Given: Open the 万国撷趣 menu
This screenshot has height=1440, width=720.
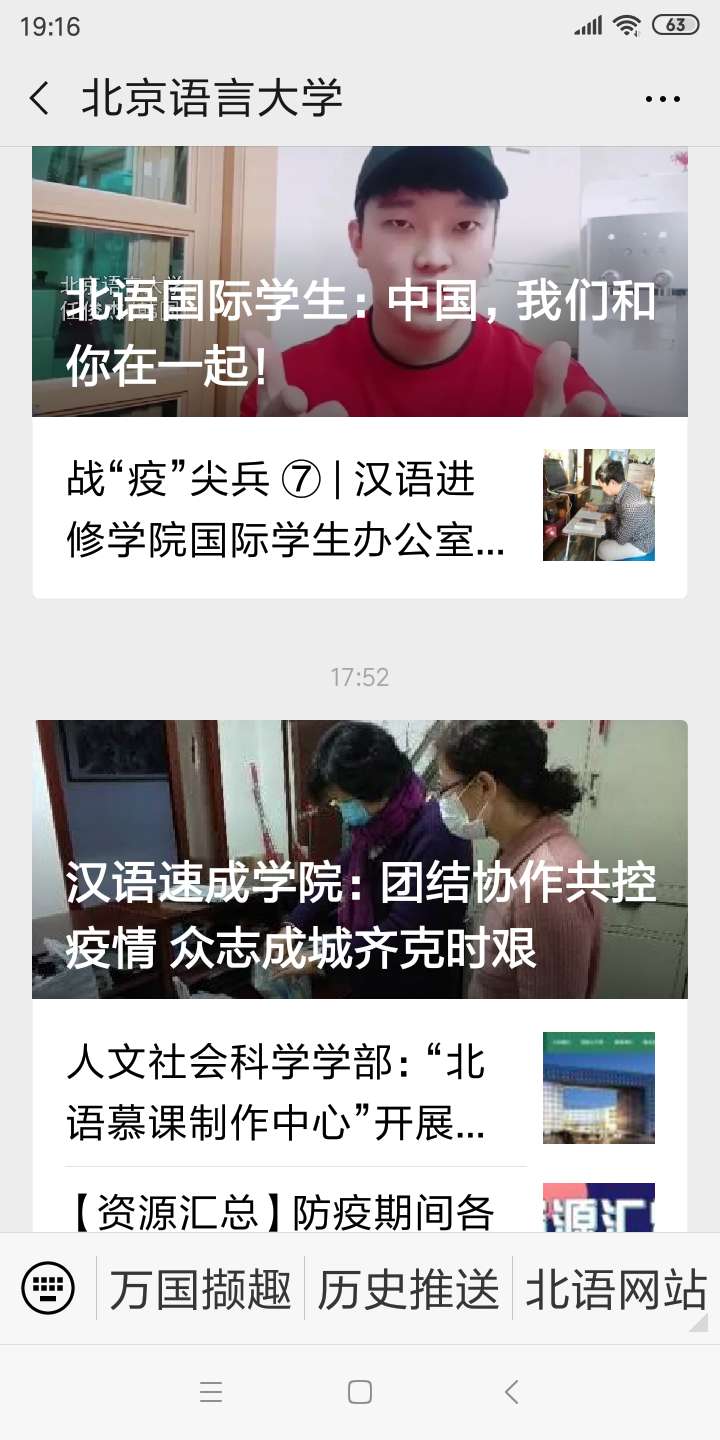Looking at the screenshot, I should 201,1288.
